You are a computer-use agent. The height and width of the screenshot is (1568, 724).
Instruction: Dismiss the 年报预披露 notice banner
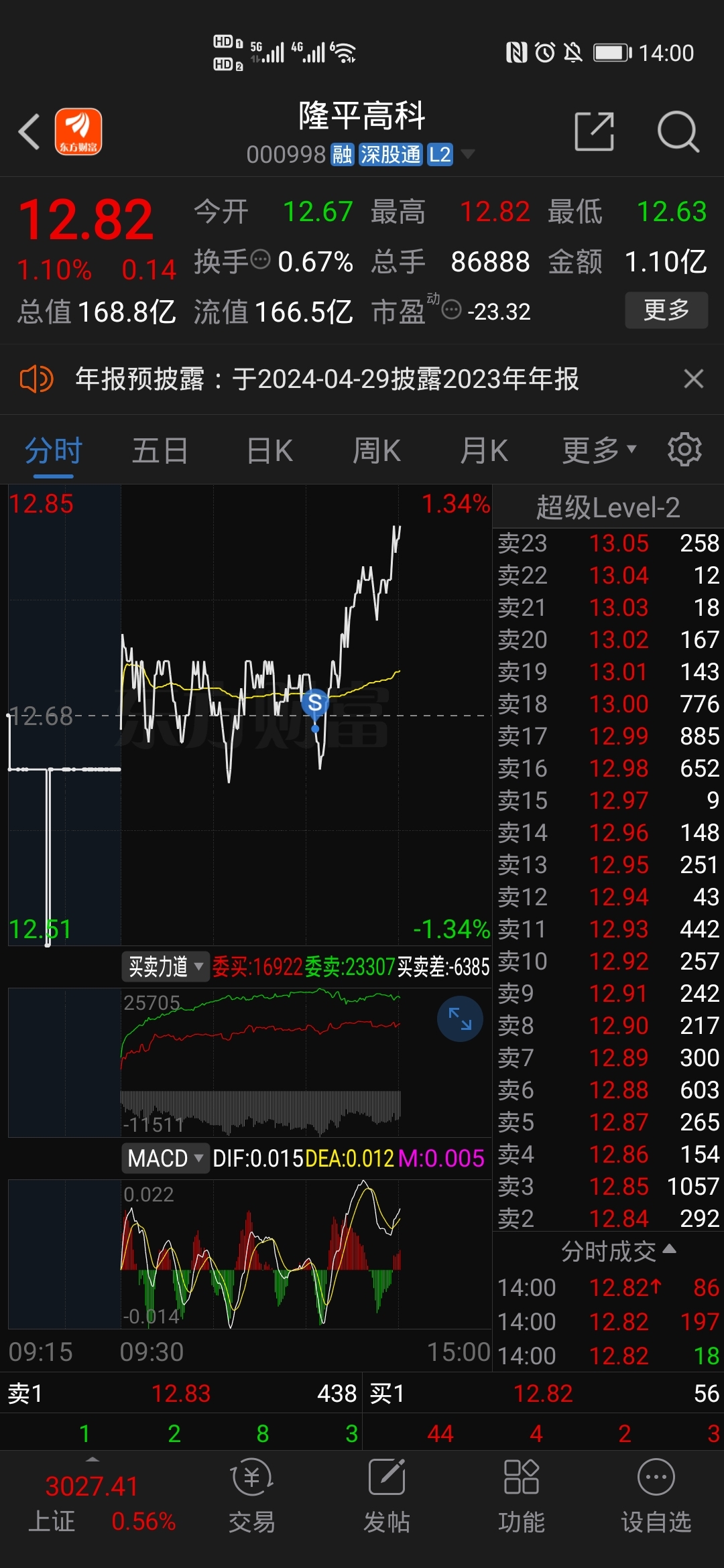[693, 379]
